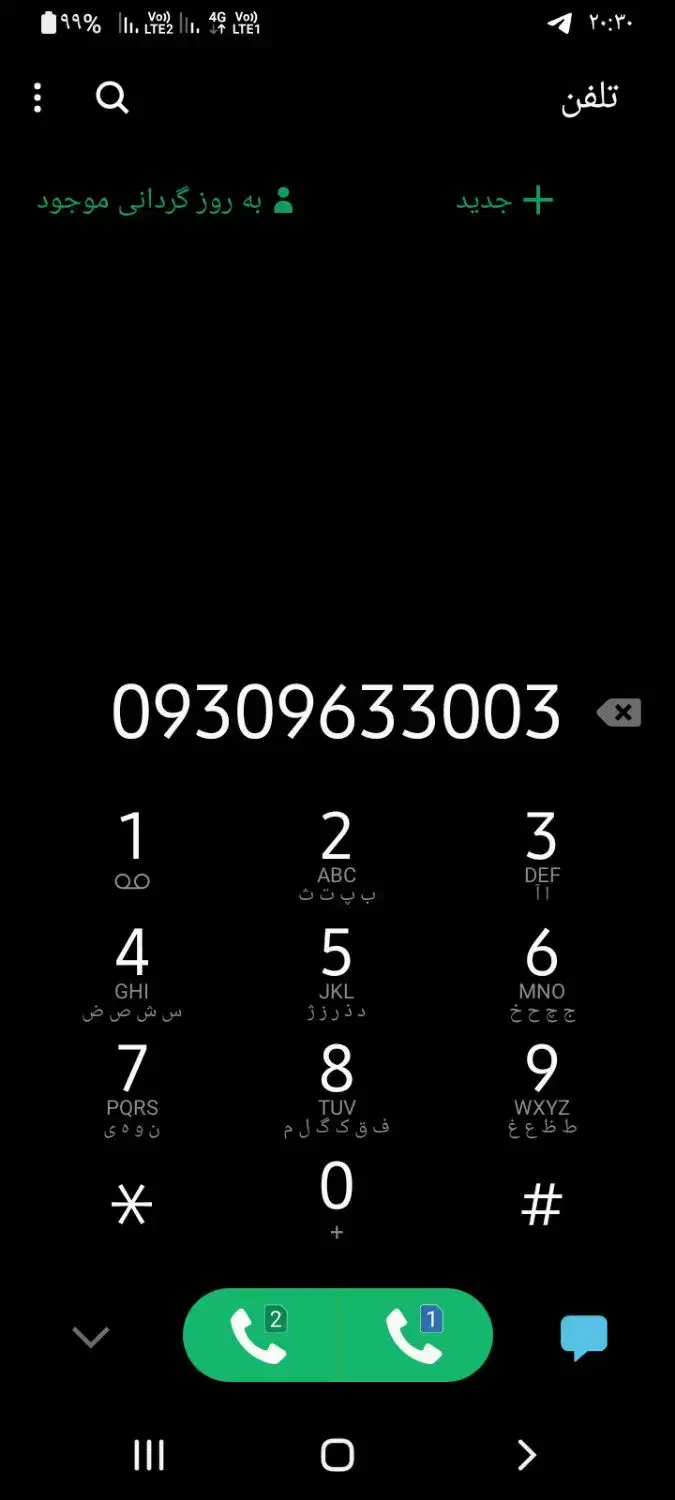Open the three-dot overflow menu
Screen dimensions: 675x1500
click(38, 98)
